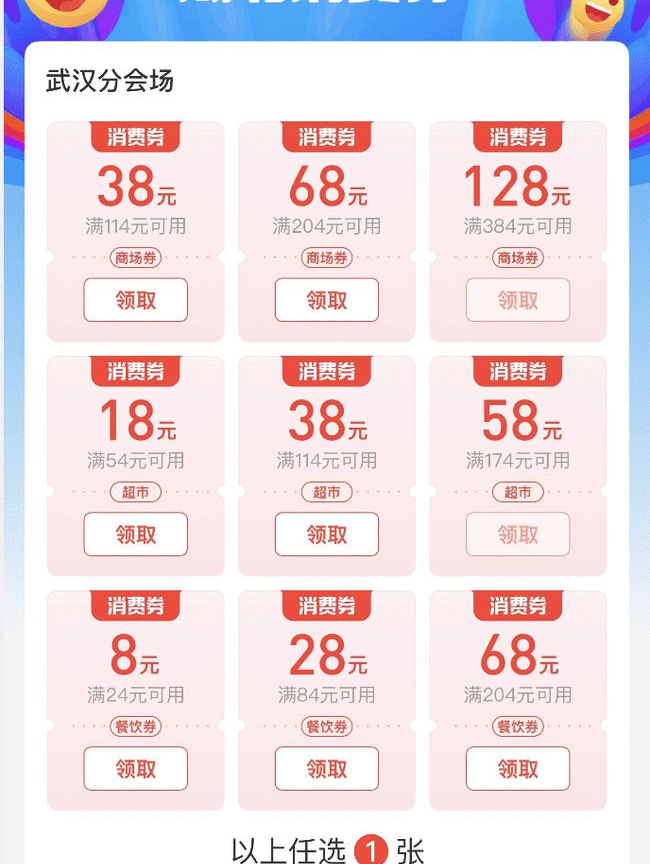
Task: Get the 18元 超市 coupon
Action: [x=136, y=534]
